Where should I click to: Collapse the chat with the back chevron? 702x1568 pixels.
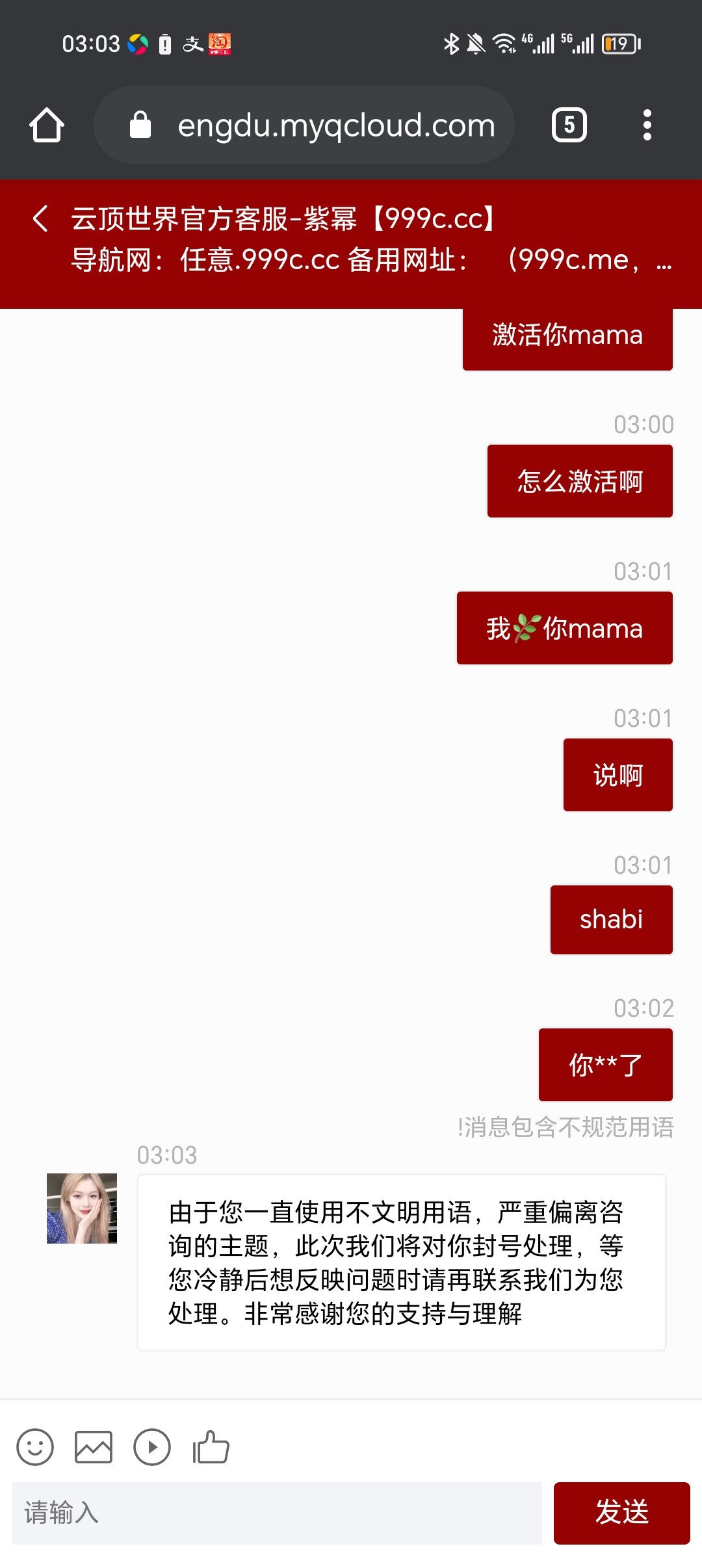point(40,219)
